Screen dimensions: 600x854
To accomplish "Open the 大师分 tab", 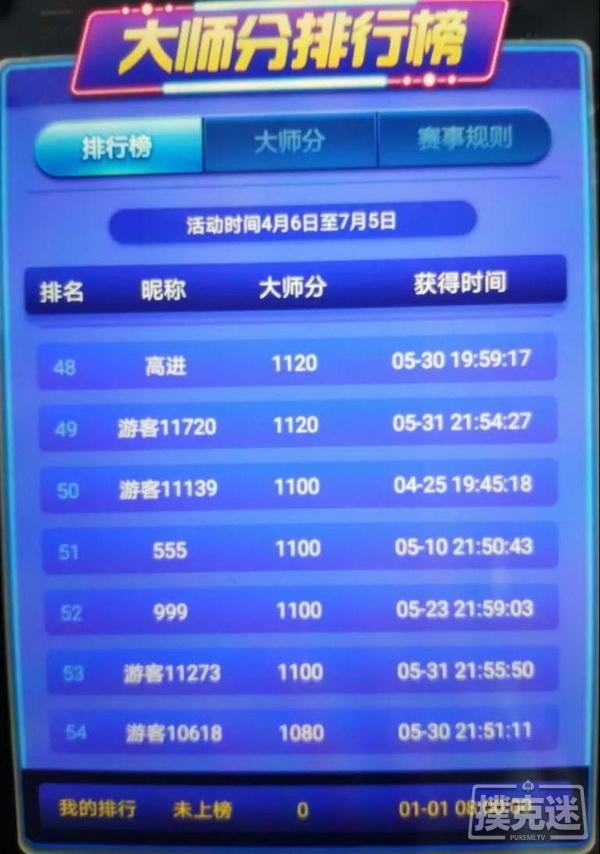I will (x=289, y=141).
